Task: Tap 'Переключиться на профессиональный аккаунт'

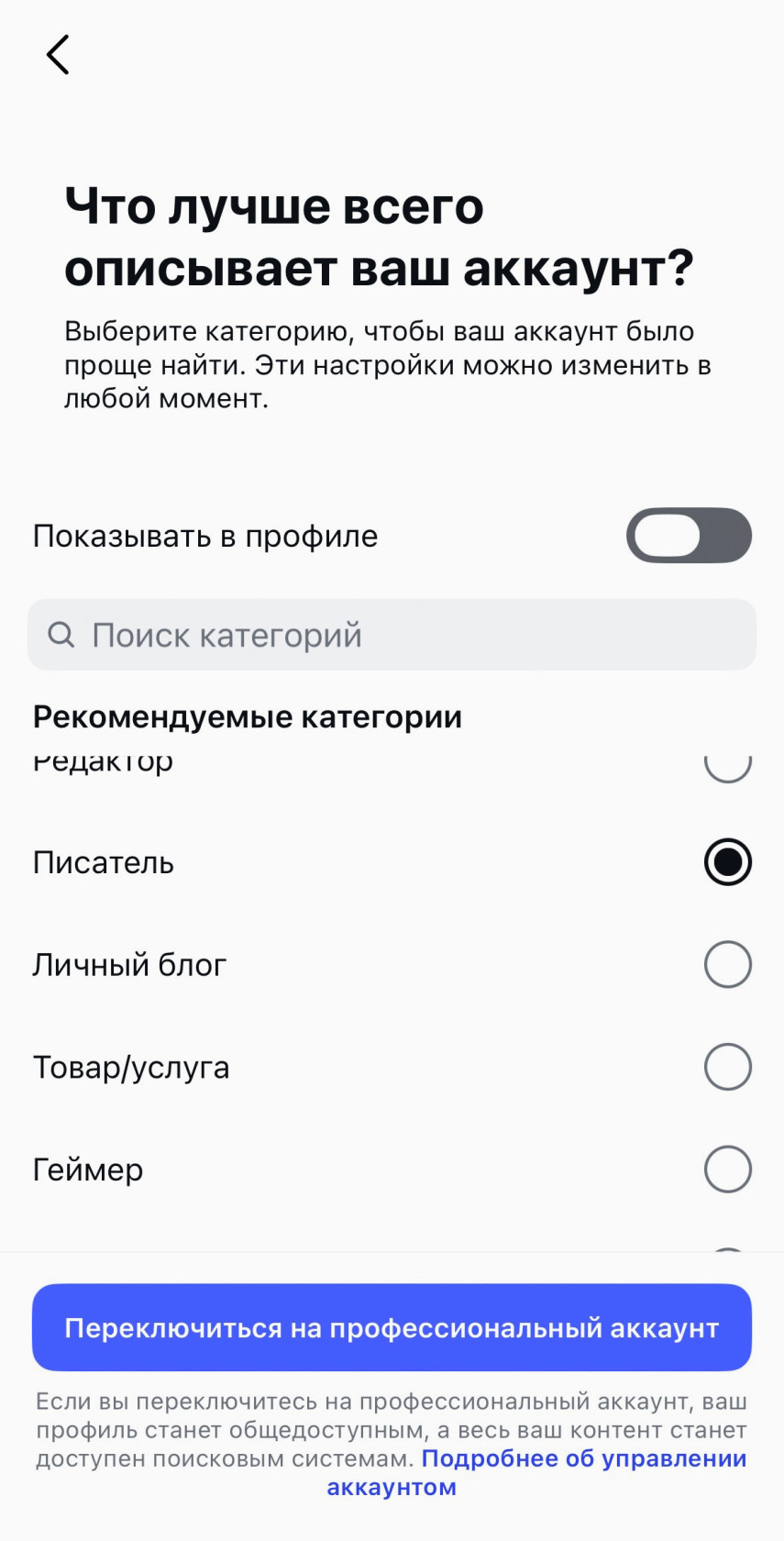Action: click(392, 1327)
